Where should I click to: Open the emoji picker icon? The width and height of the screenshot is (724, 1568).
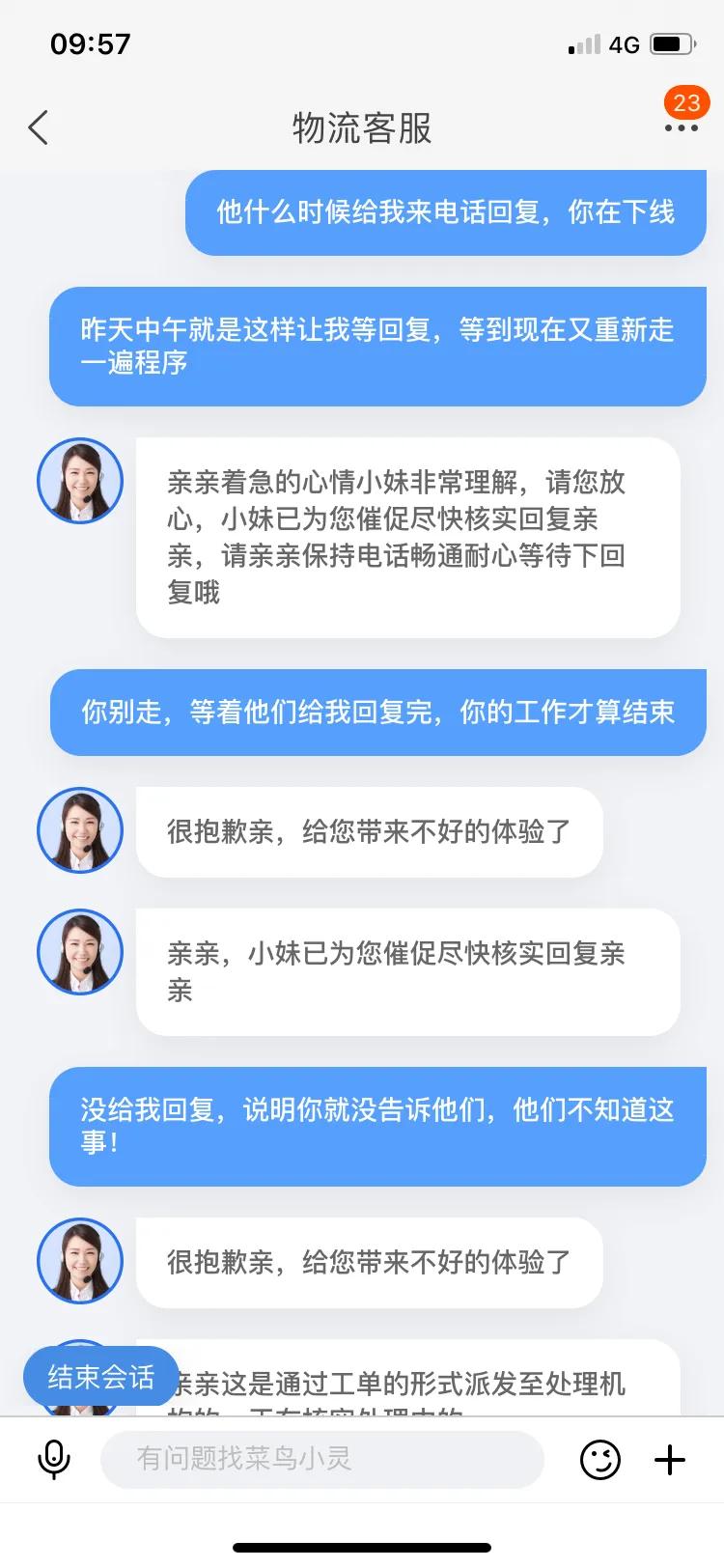601,1460
